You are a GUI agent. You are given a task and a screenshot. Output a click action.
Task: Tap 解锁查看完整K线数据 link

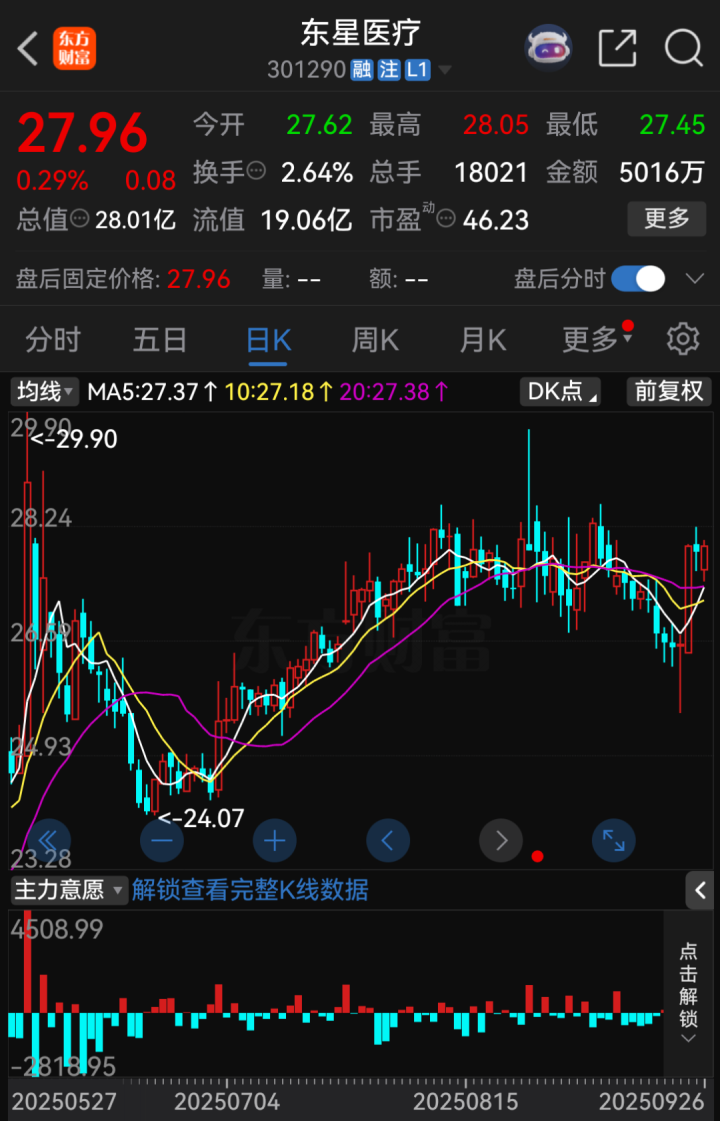[250, 889]
